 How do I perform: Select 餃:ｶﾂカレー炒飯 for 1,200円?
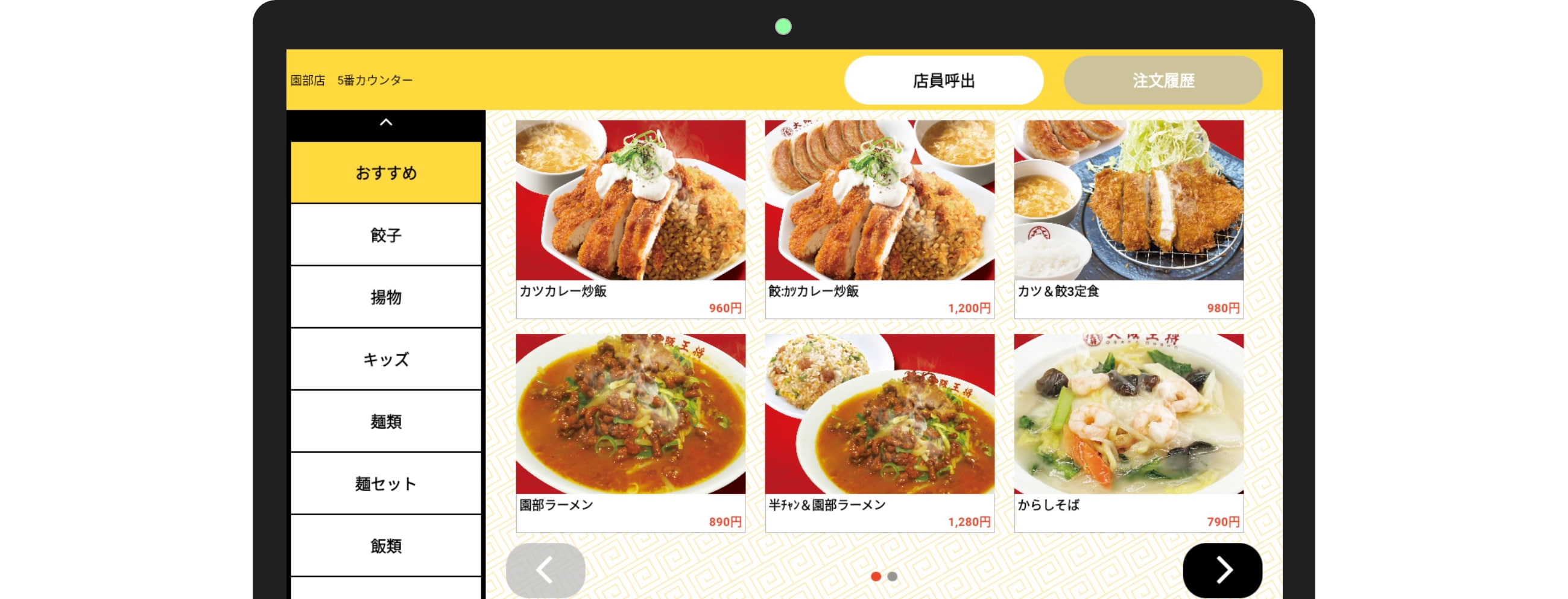coord(879,219)
